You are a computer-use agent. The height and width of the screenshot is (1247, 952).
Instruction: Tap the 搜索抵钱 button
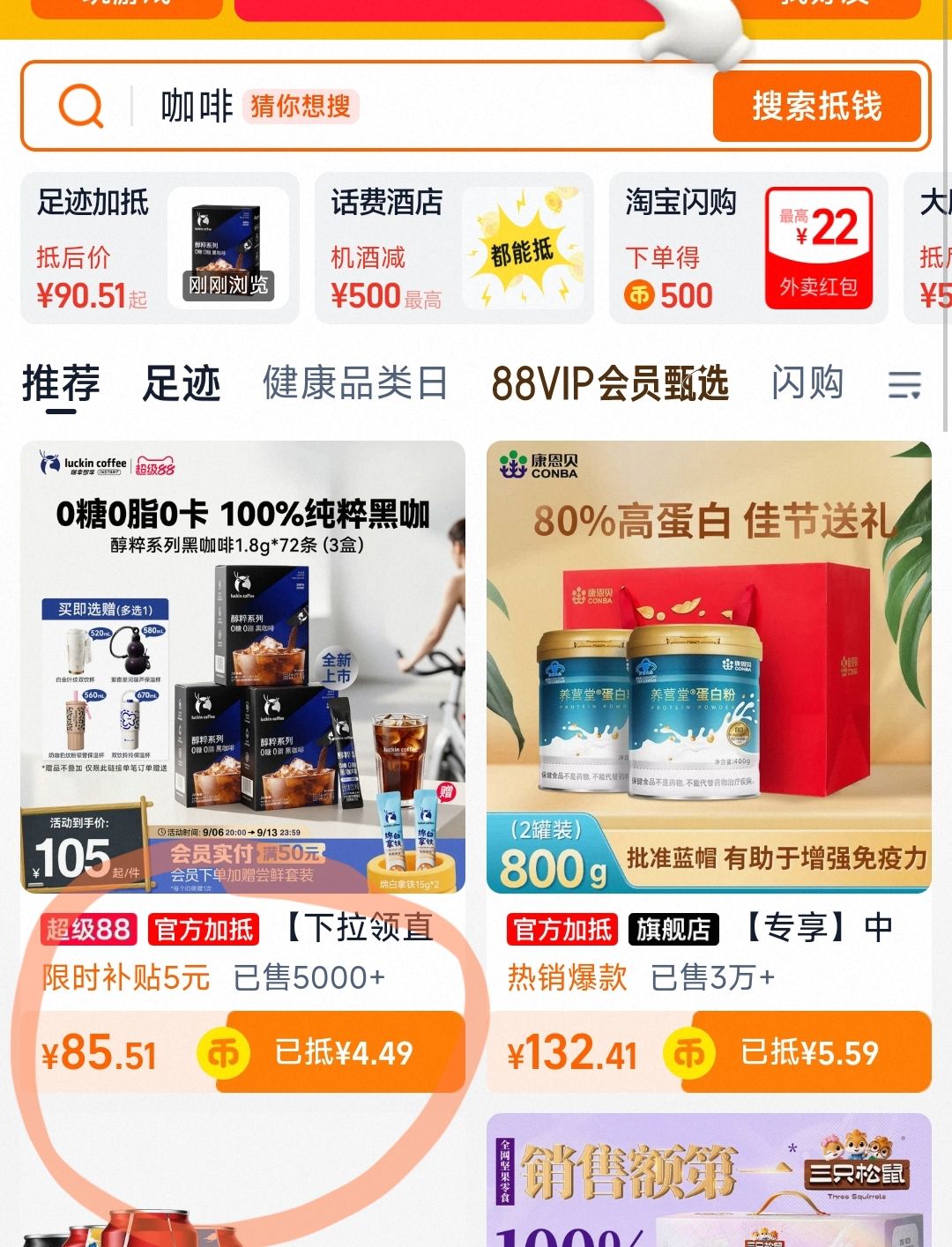817,107
